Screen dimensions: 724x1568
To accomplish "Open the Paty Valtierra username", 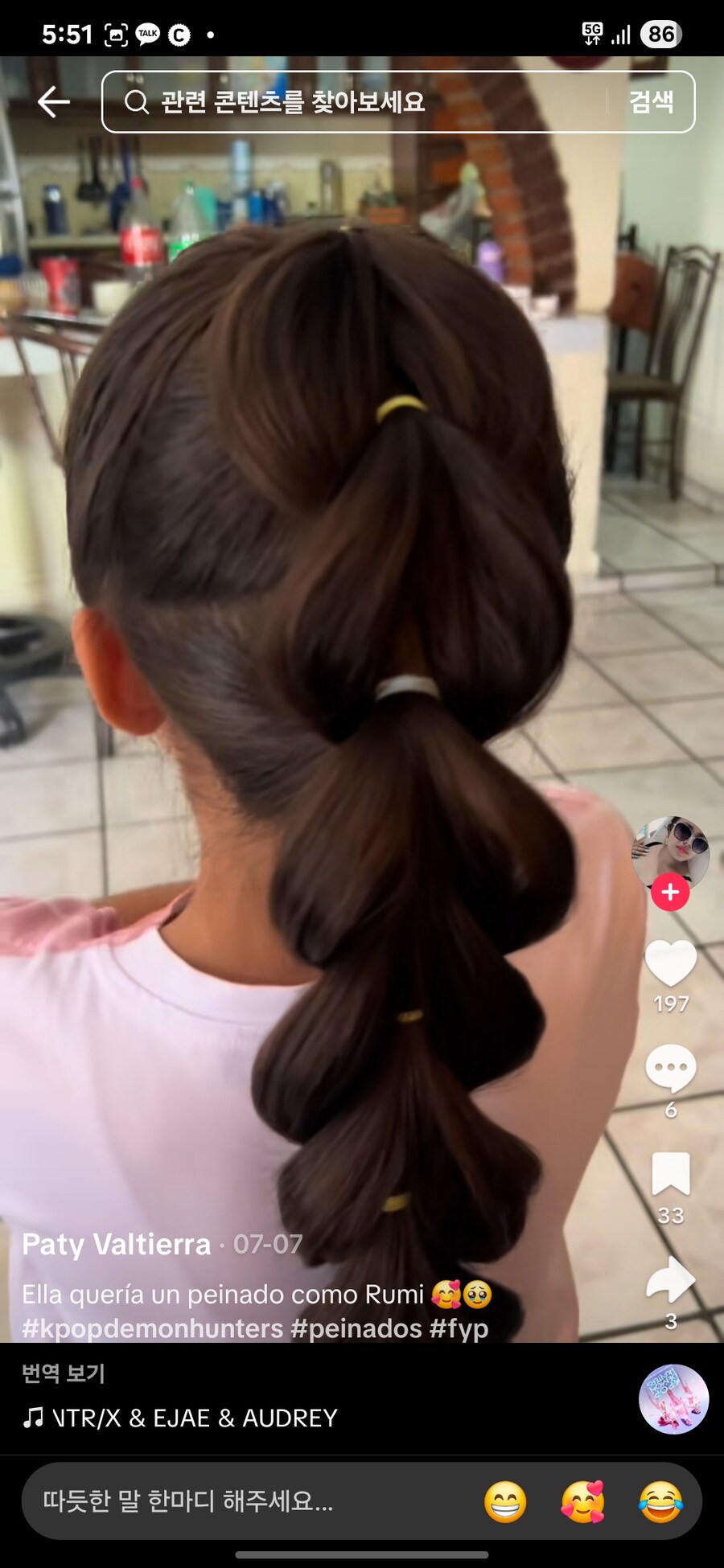I will click(x=116, y=1244).
